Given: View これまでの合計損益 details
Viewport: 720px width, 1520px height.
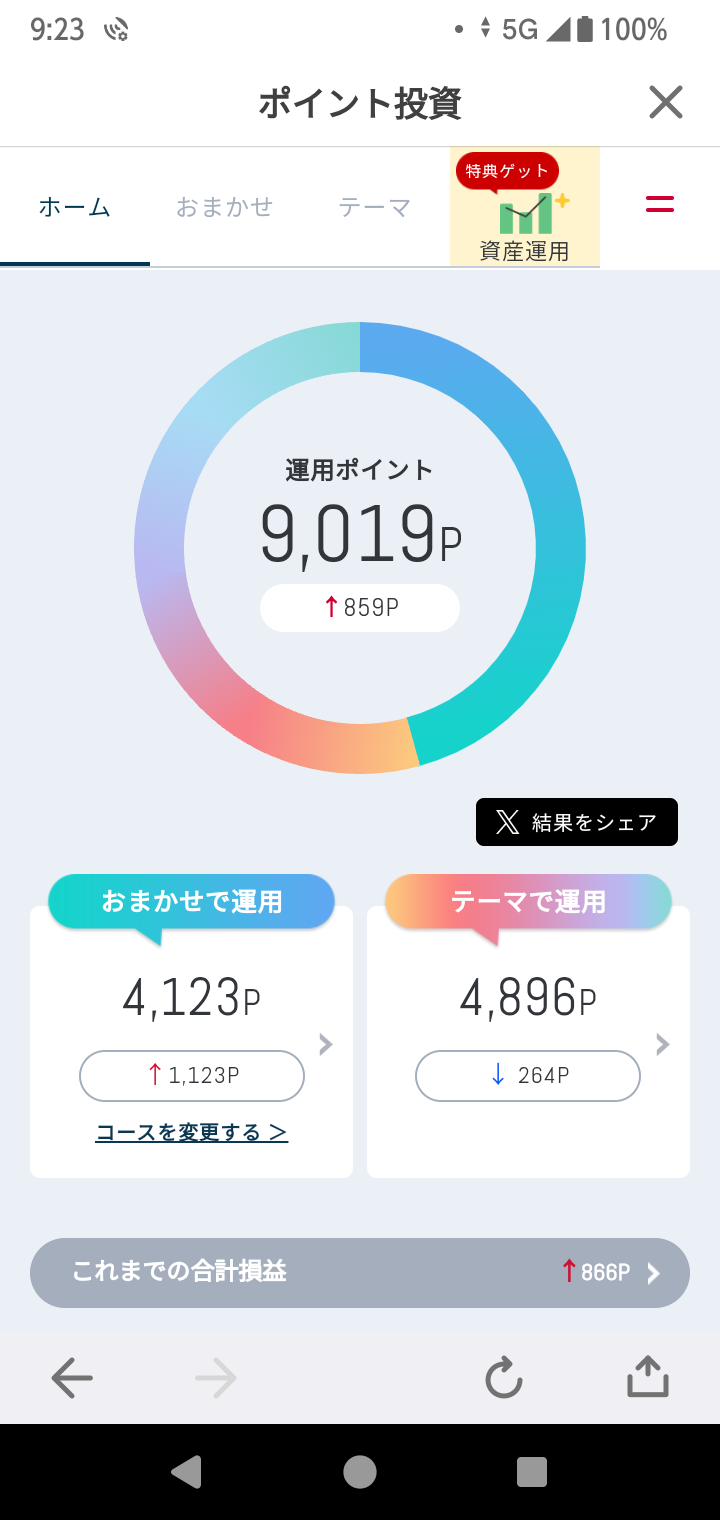Looking at the screenshot, I should [360, 1273].
